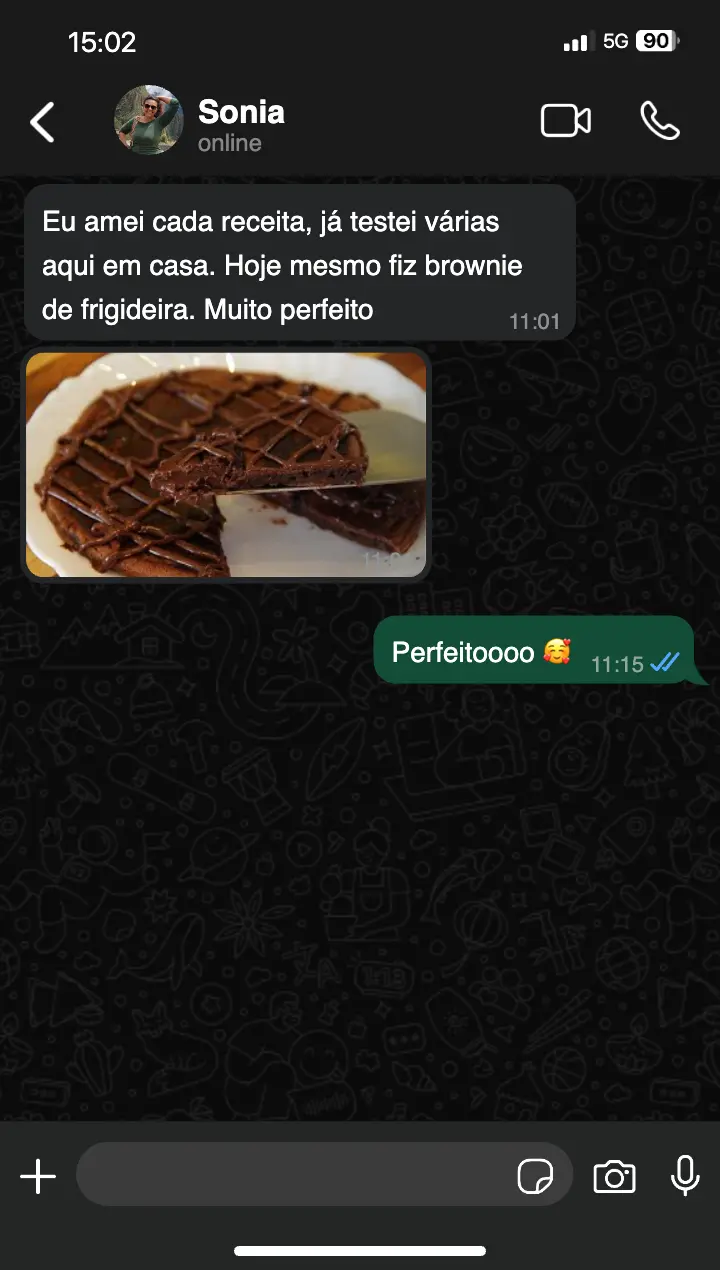The image size is (720, 1270).
Task: Go back to the chat list
Action: click(42, 122)
